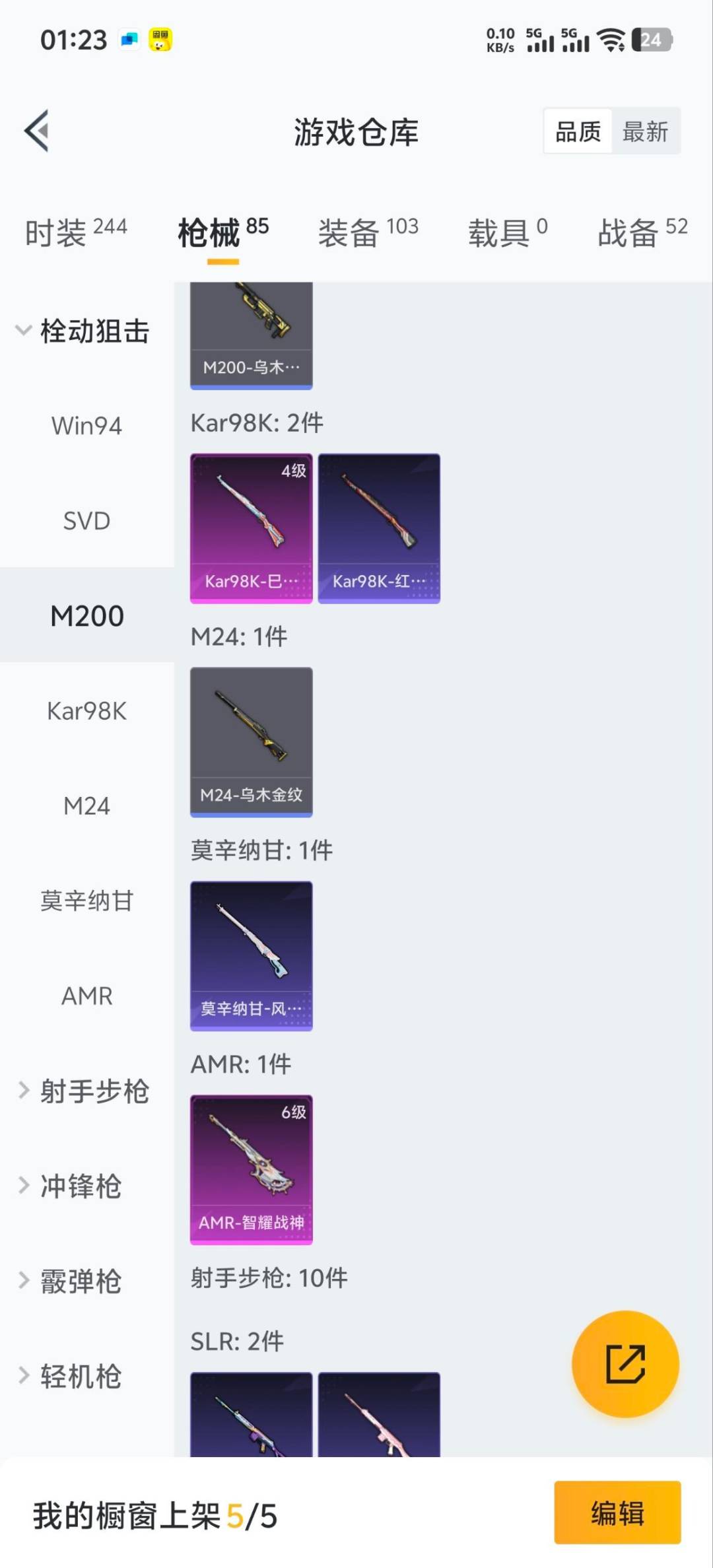713x1568 pixels.
Task: Select M24 in the sidebar list
Action: click(x=86, y=805)
